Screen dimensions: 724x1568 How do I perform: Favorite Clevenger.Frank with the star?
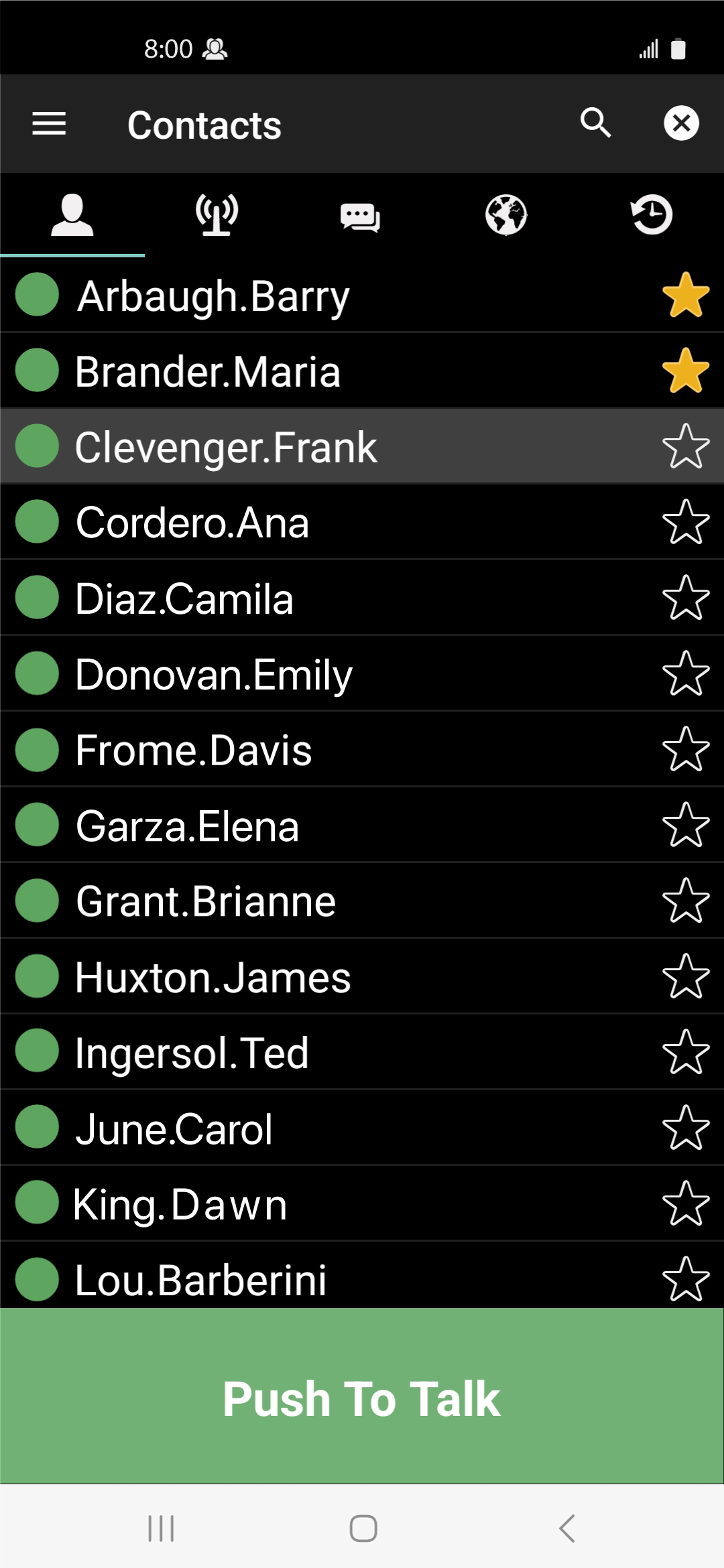686,446
